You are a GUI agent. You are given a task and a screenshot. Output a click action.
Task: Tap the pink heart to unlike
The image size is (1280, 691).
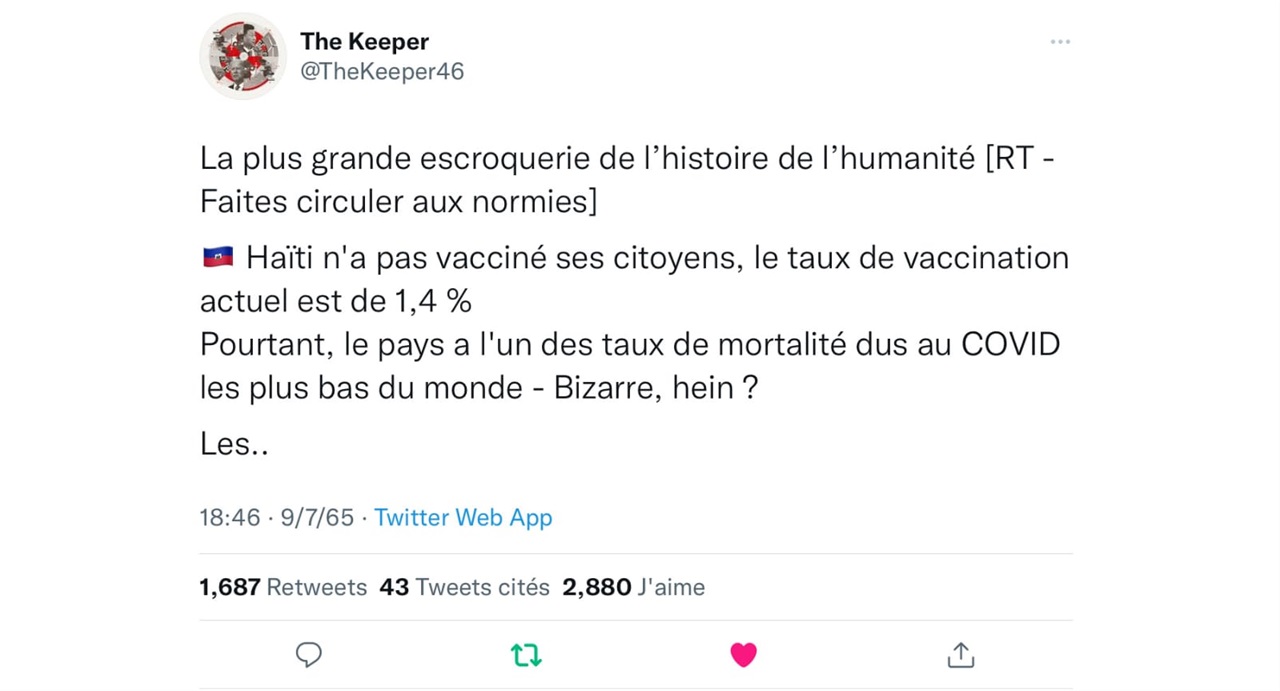(743, 655)
